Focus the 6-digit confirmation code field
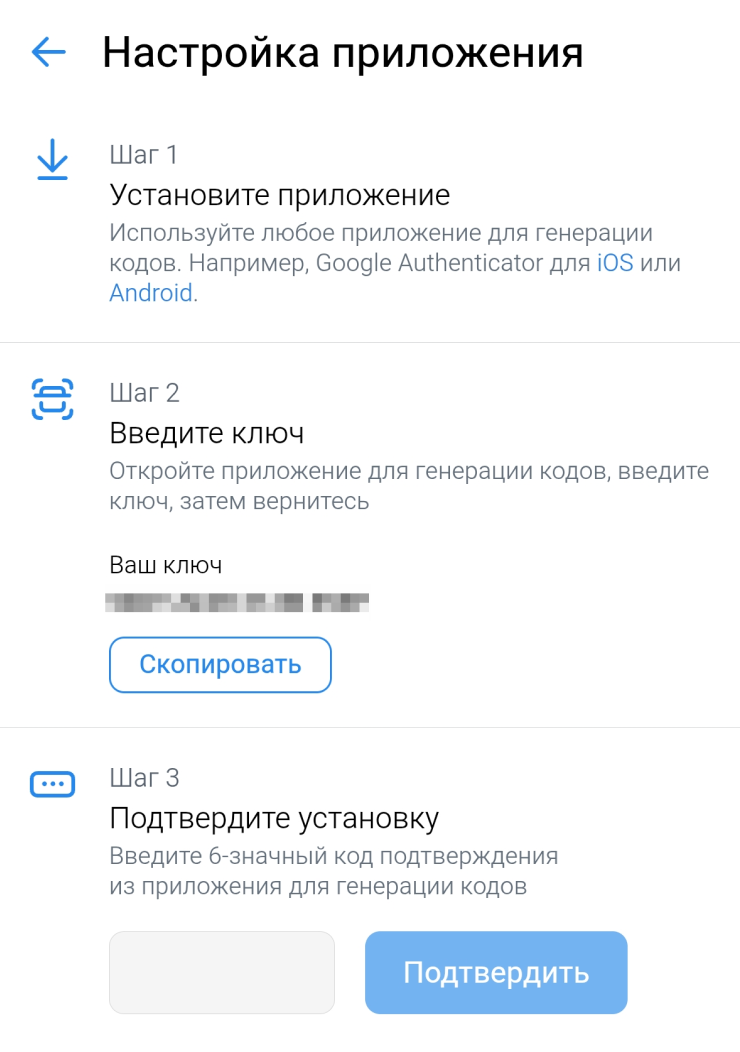Viewport: 740px width, 1052px height. tap(221, 973)
